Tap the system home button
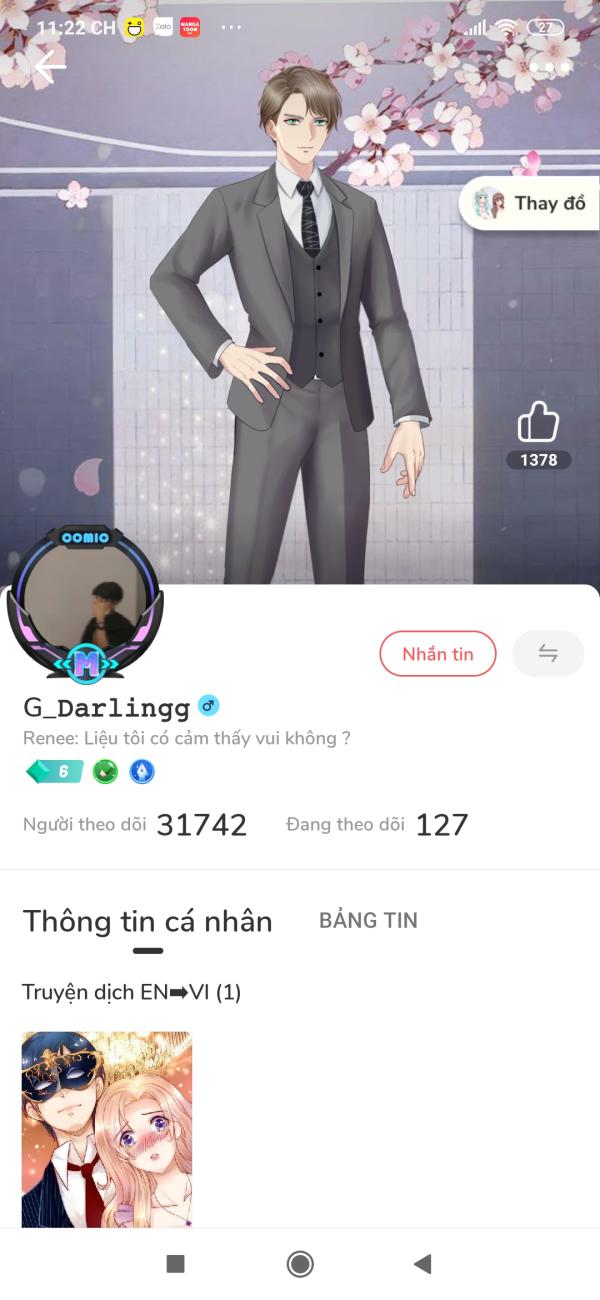Viewport: 600px width, 1300px height. pos(300,1264)
